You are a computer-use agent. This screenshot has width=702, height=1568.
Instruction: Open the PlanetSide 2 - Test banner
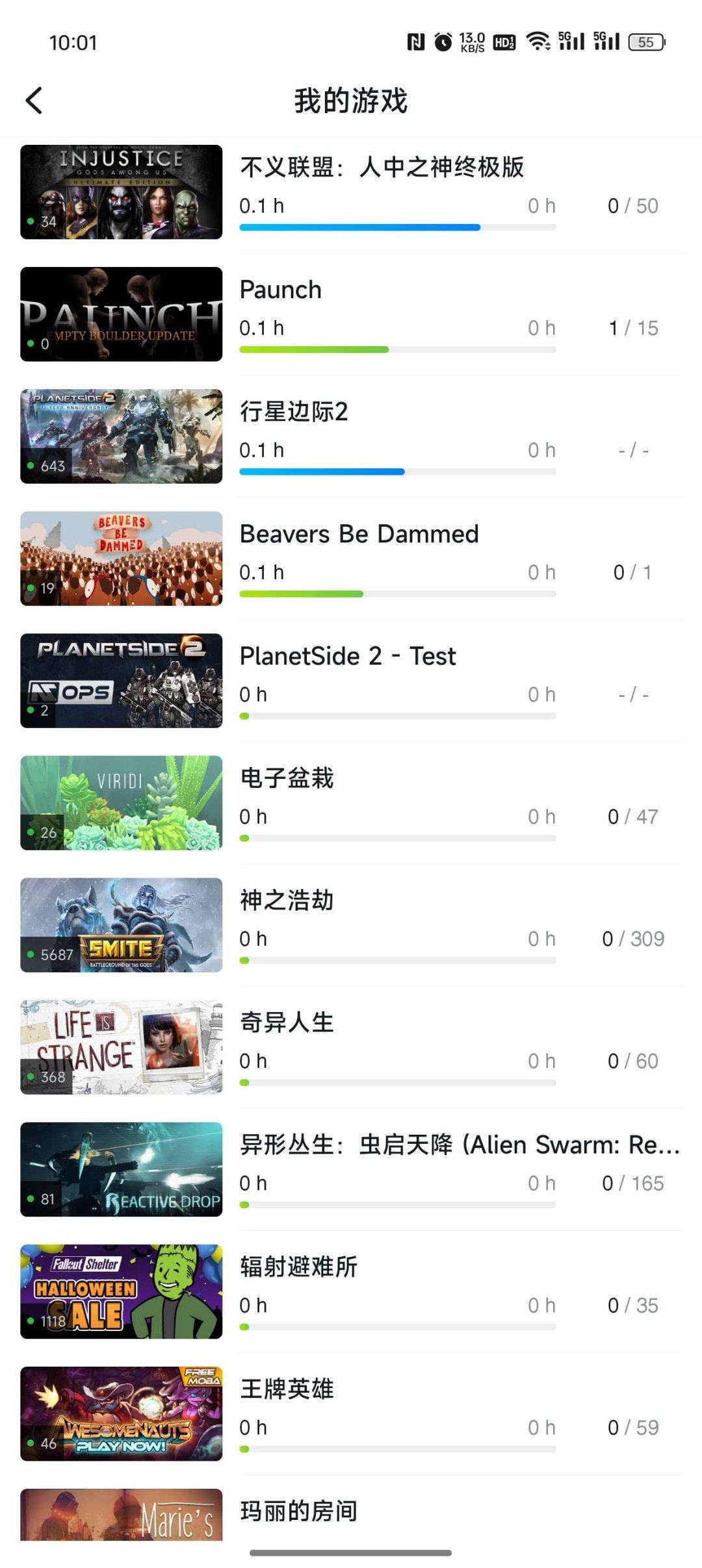(x=121, y=679)
